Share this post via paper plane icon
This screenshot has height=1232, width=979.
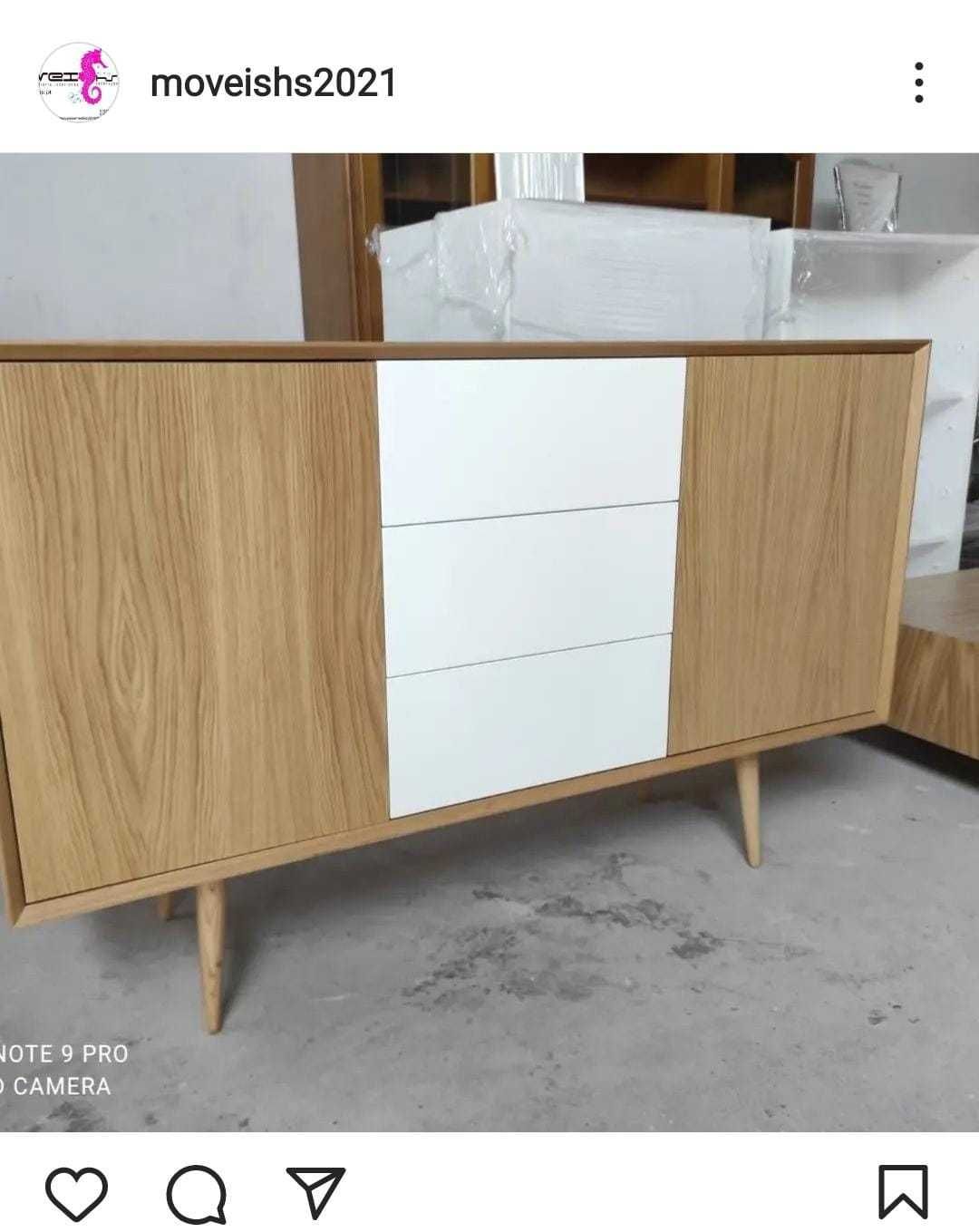pos(315,1191)
